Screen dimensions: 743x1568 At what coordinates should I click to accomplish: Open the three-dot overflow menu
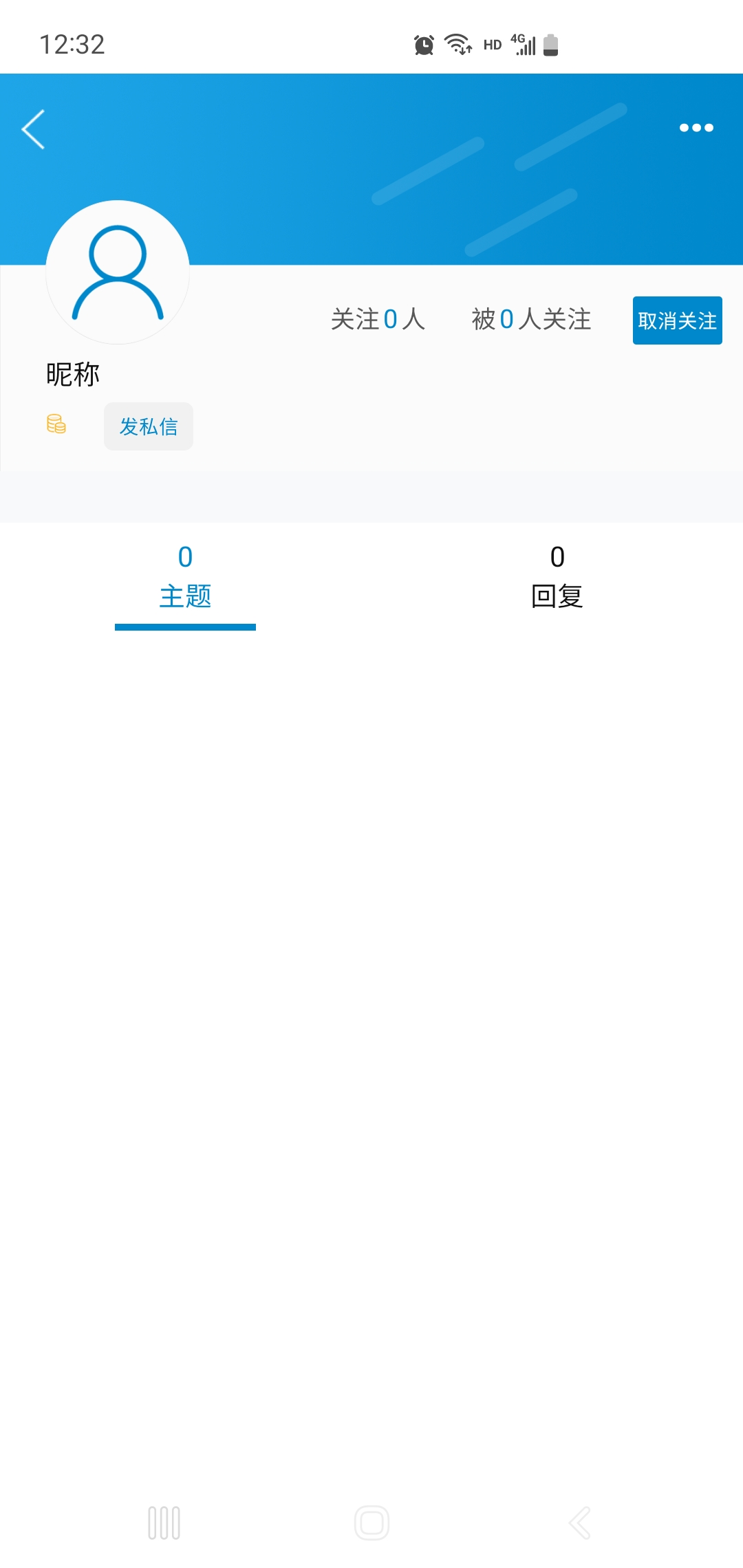tap(696, 128)
